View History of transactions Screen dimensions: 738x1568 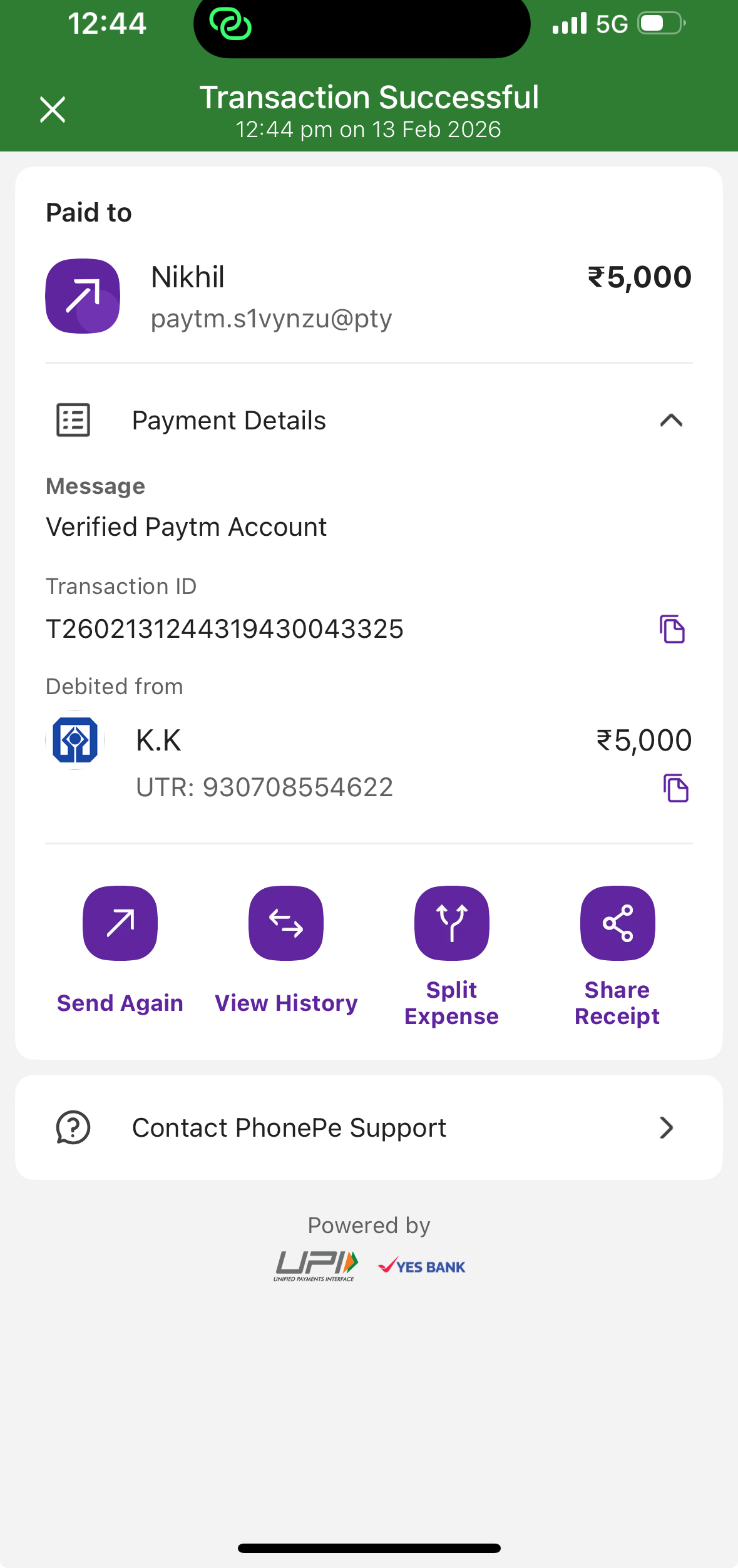pyautogui.click(x=286, y=923)
